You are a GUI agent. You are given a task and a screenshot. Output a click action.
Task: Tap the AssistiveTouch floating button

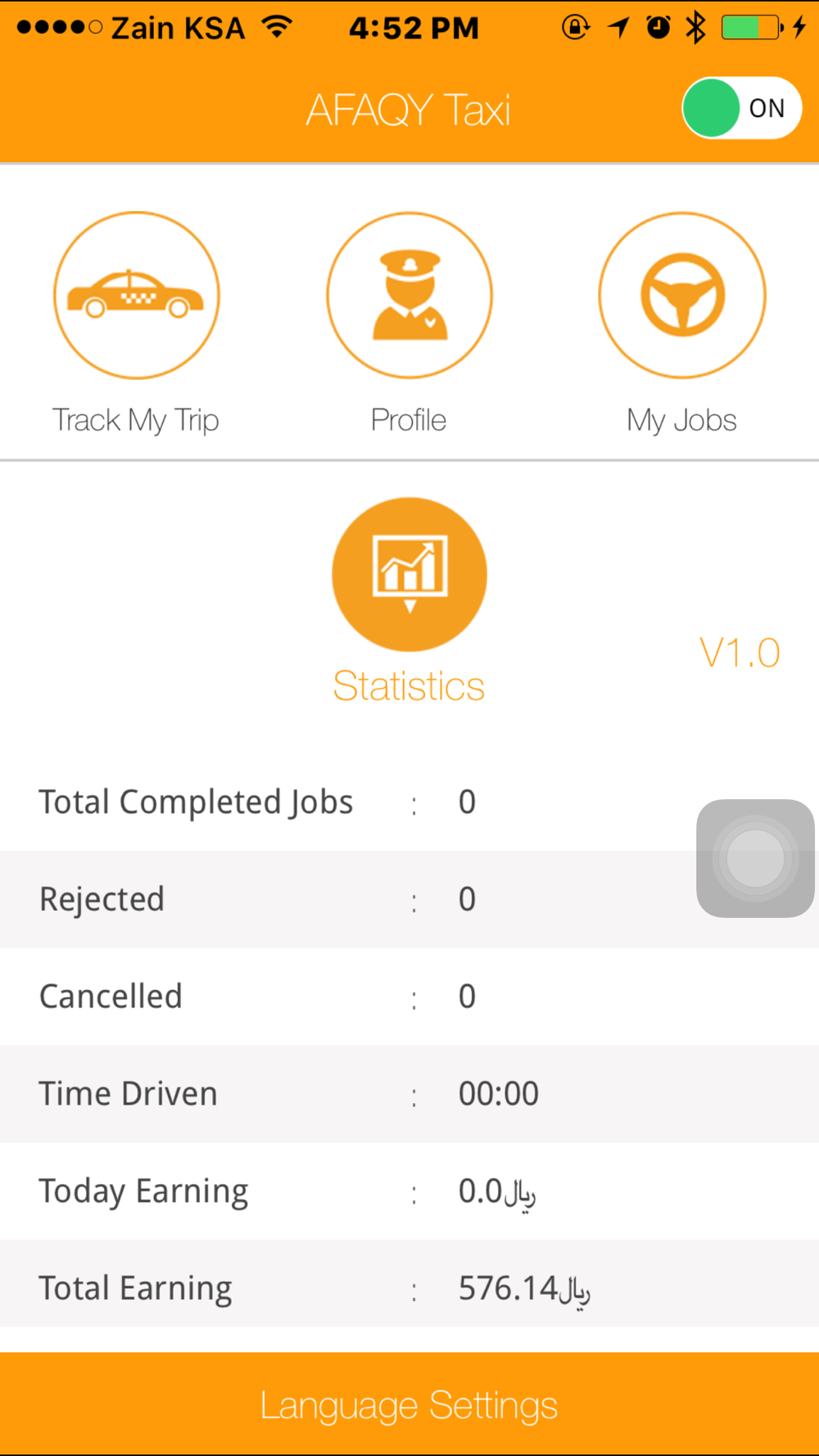(x=755, y=858)
